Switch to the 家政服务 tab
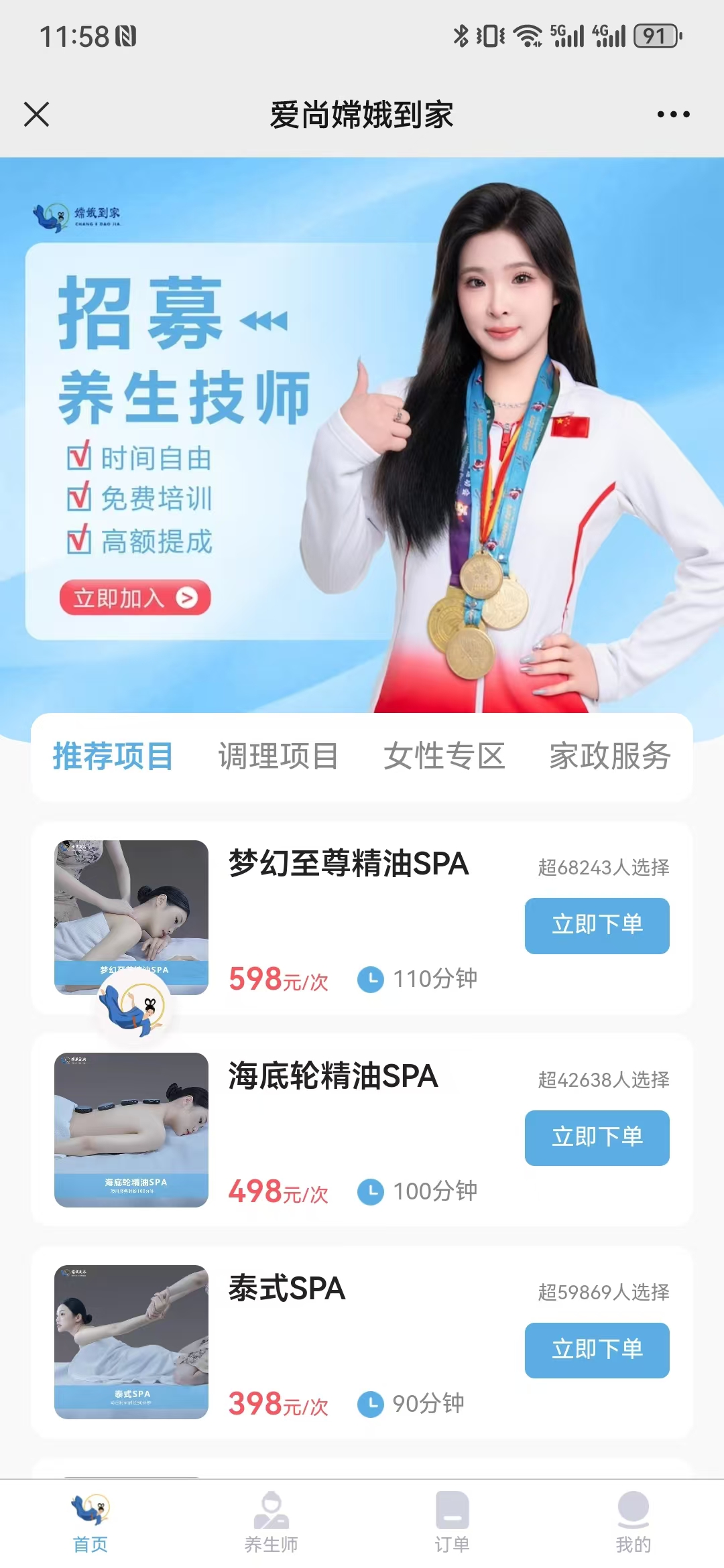Screen dimensions: 724x1568 609,756
